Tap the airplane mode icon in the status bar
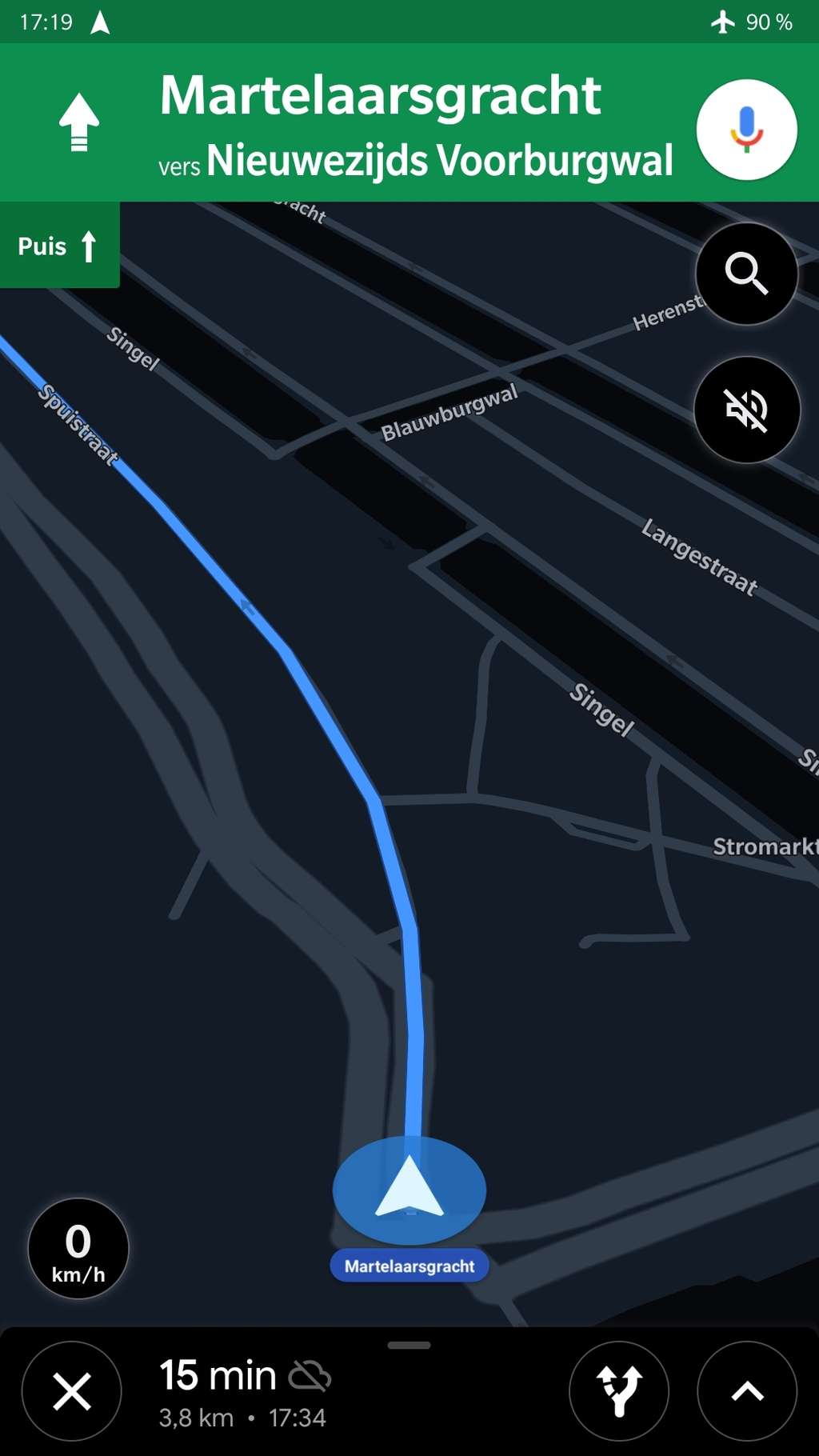 click(722, 22)
